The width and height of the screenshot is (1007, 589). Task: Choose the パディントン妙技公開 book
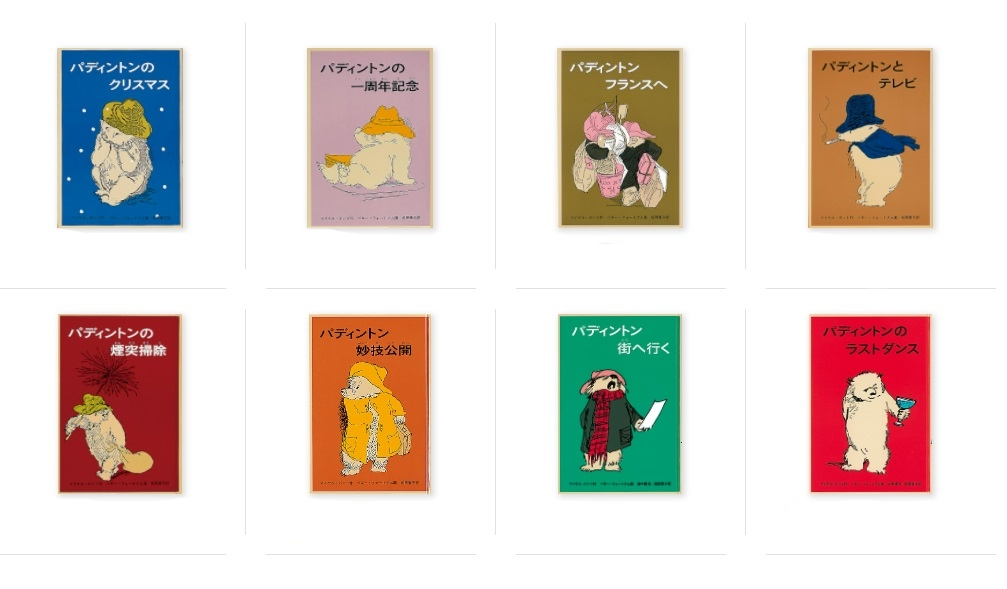(x=370, y=404)
